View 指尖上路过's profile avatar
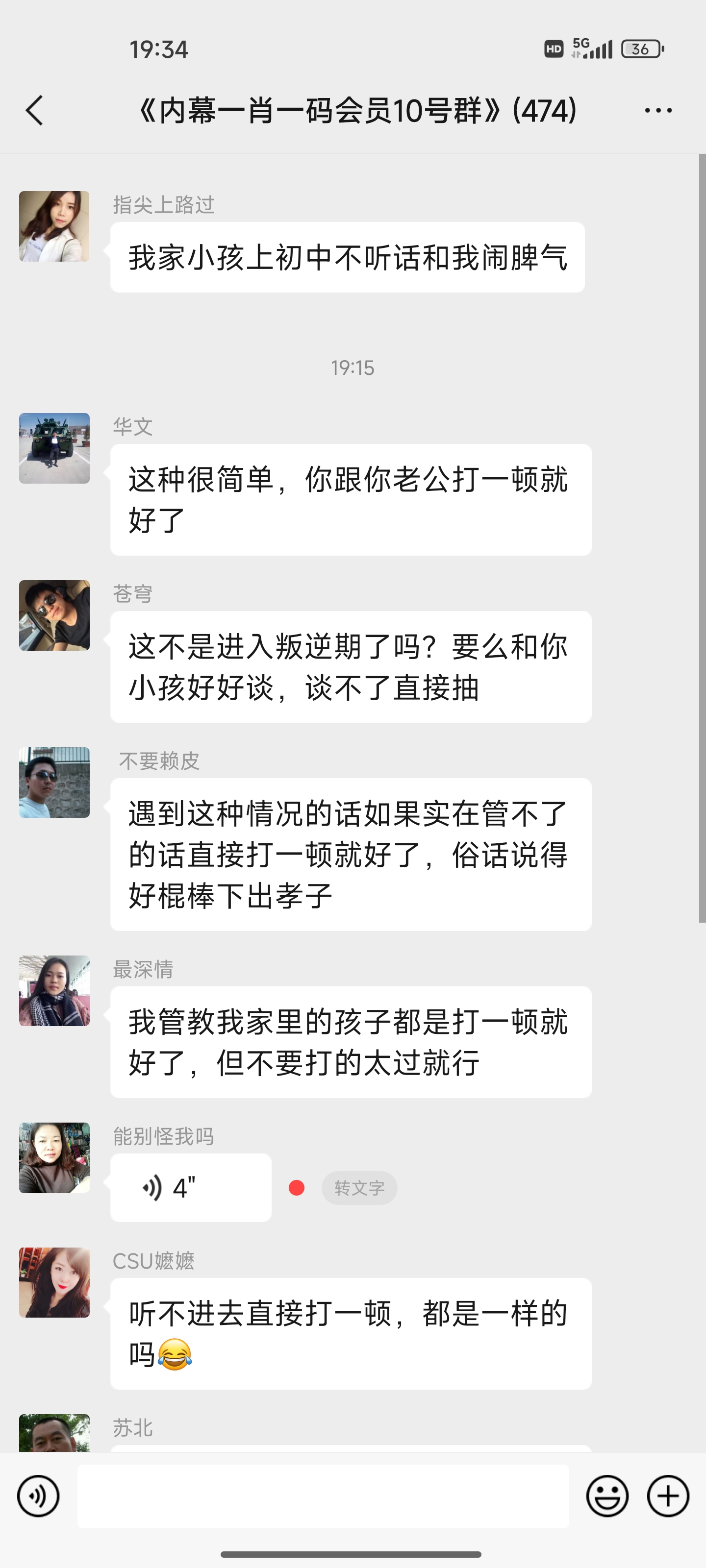Viewport: 706px width, 1568px height. (x=54, y=226)
